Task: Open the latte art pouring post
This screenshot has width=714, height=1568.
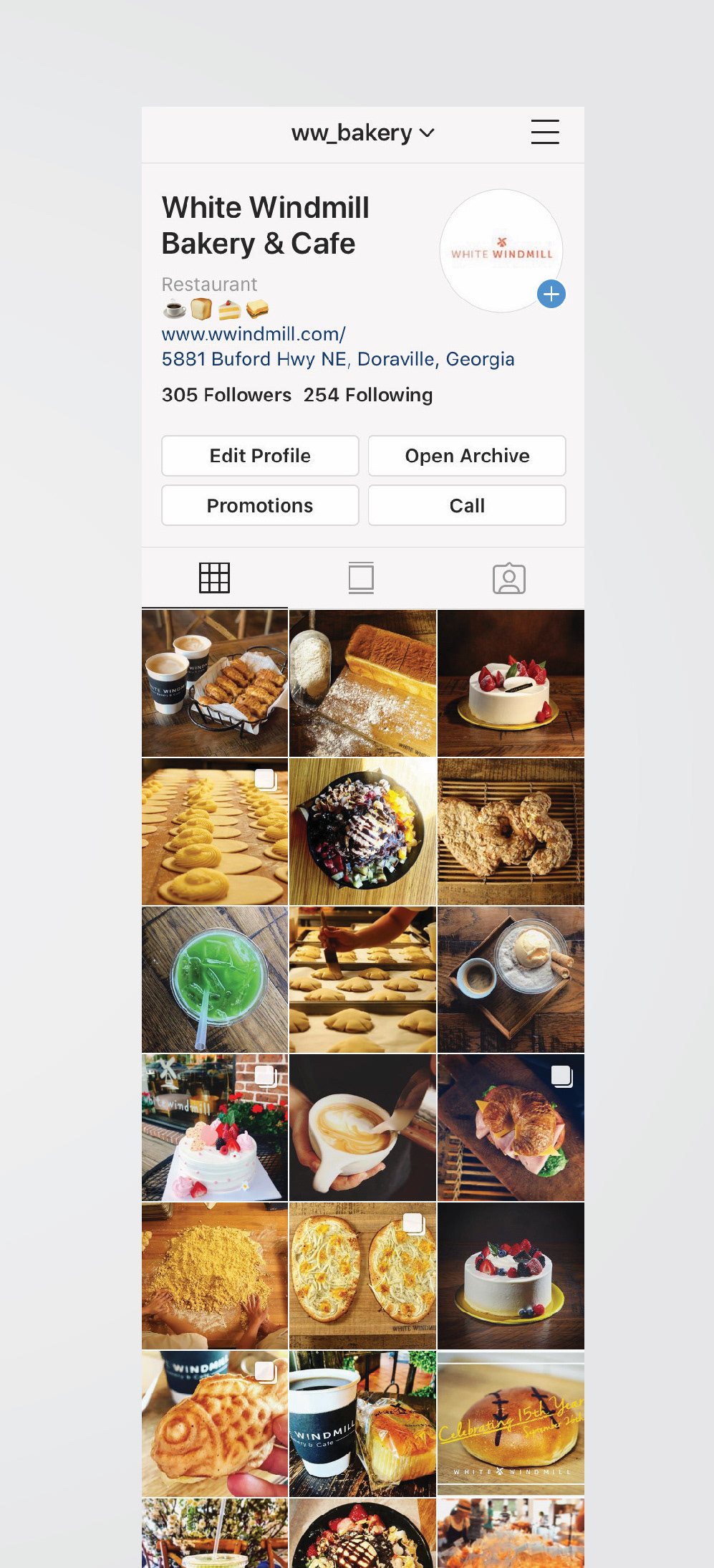Action: click(362, 1128)
